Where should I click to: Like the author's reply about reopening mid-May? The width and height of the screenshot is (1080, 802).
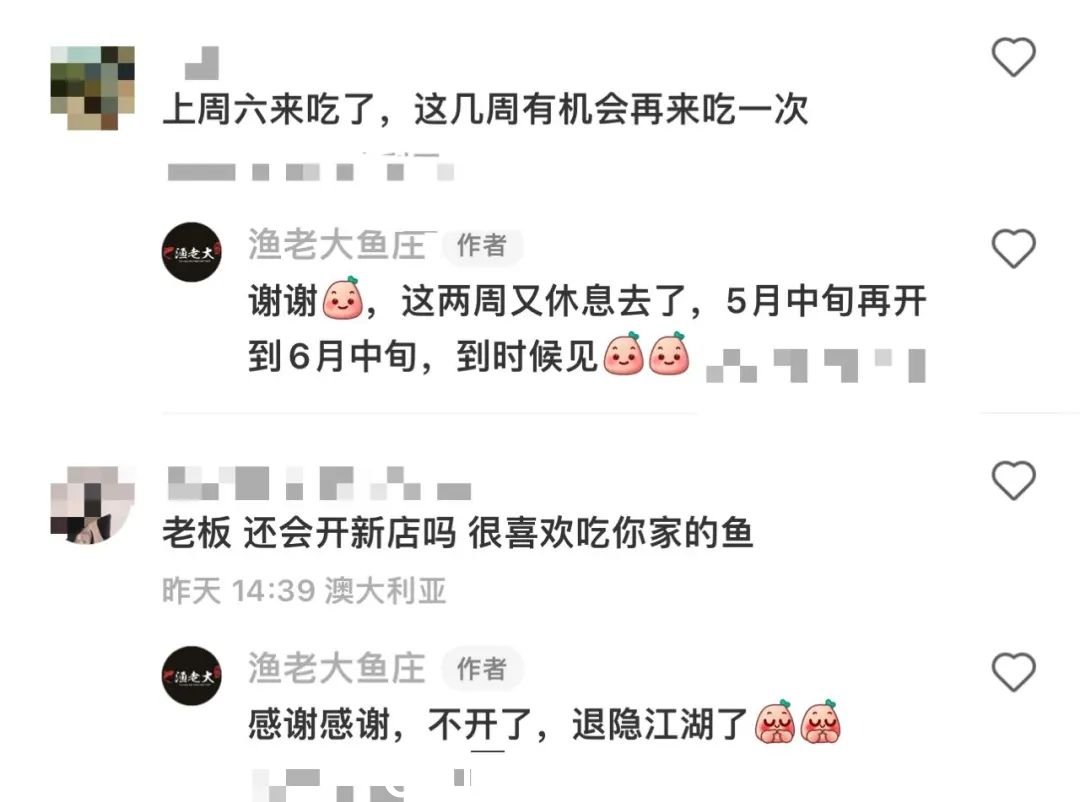[x=1013, y=247]
